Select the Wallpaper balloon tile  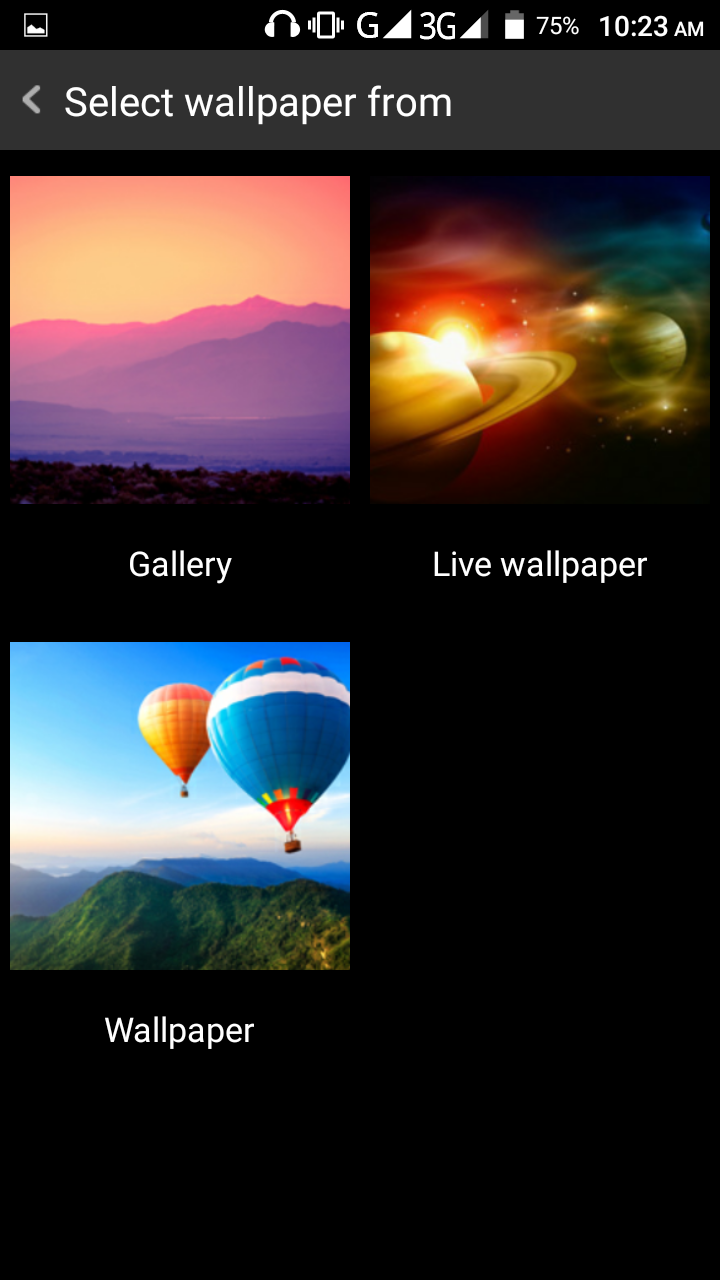tap(180, 806)
